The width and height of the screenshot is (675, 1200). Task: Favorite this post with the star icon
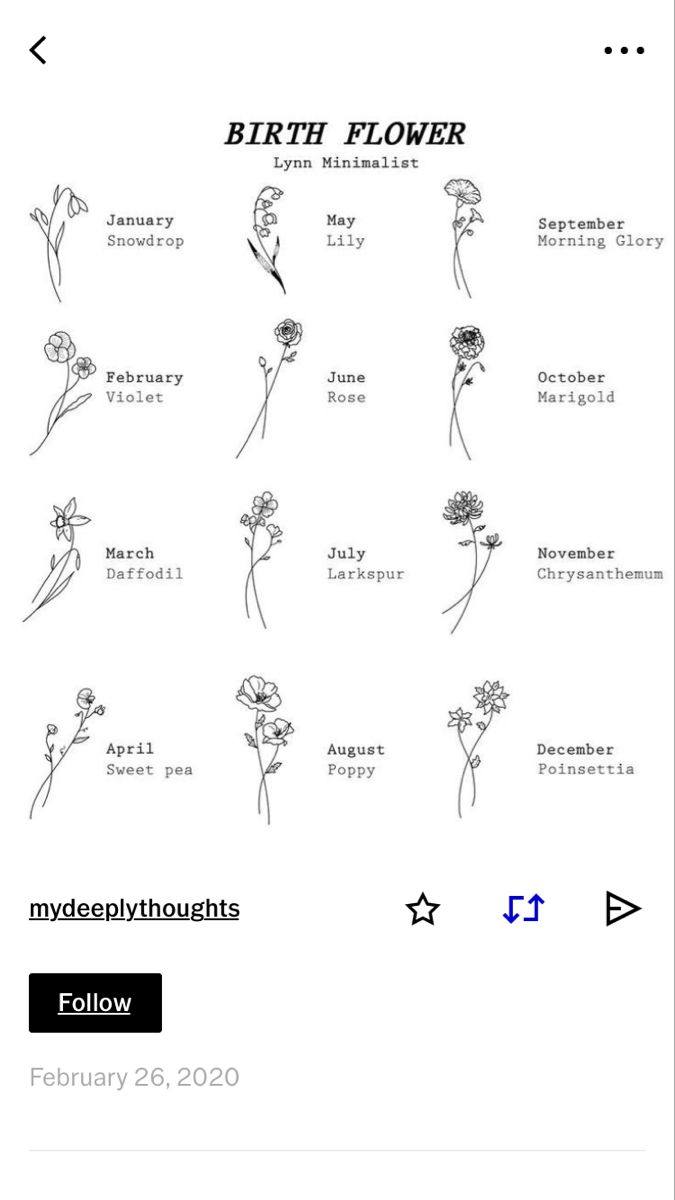point(423,909)
